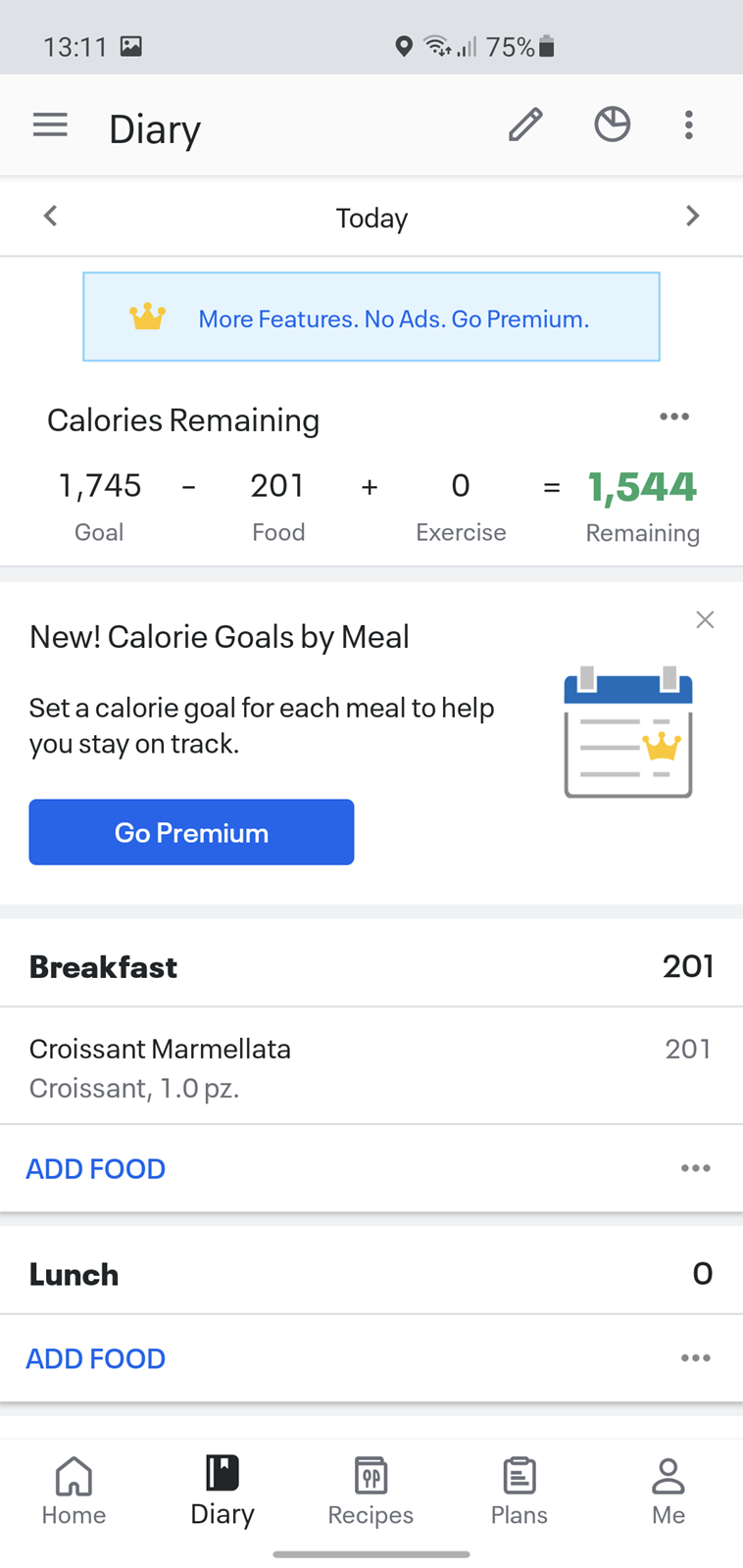The image size is (743, 1568).
Task: Go to the next day
Action: (692, 216)
